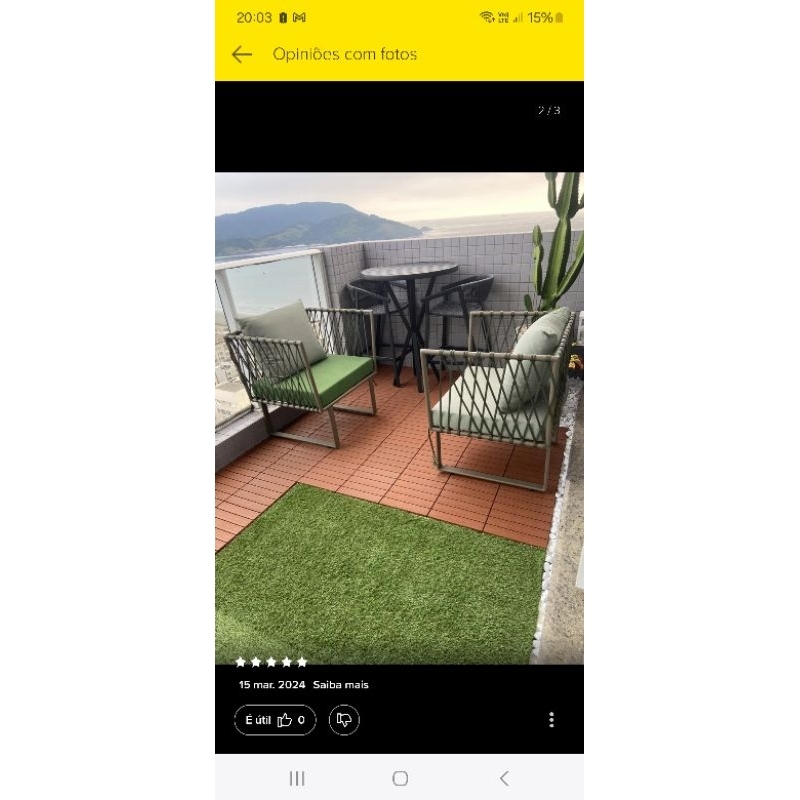This screenshot has width=800, height=800.
Task: Open the review photo of the balcony
Action: click(x=399, y=418)
